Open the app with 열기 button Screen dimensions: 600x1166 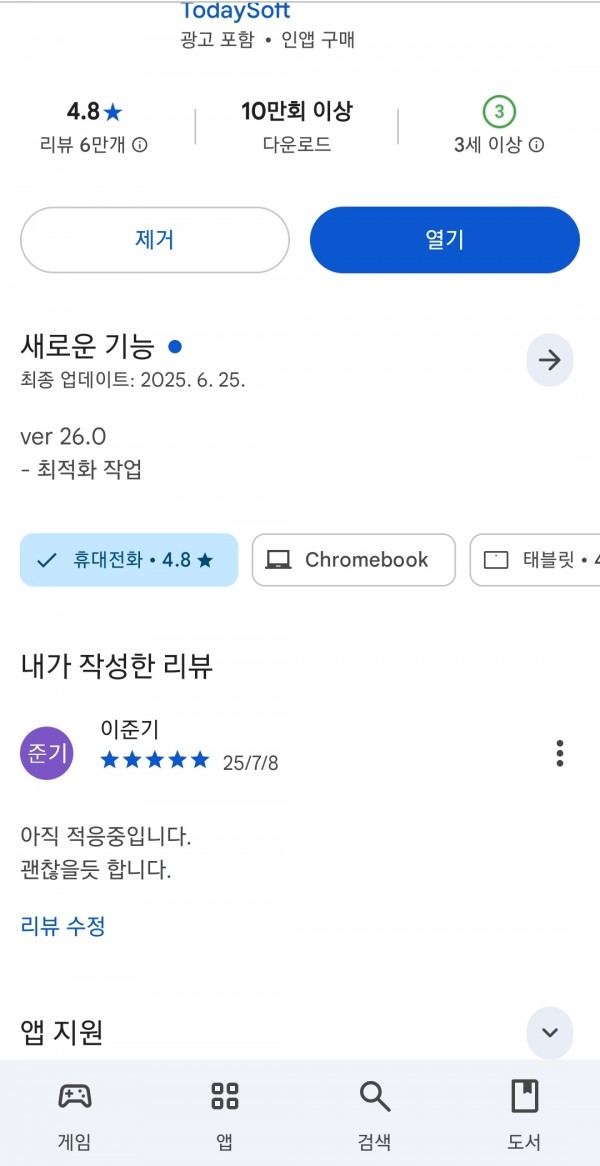click(x=445, y=239)
